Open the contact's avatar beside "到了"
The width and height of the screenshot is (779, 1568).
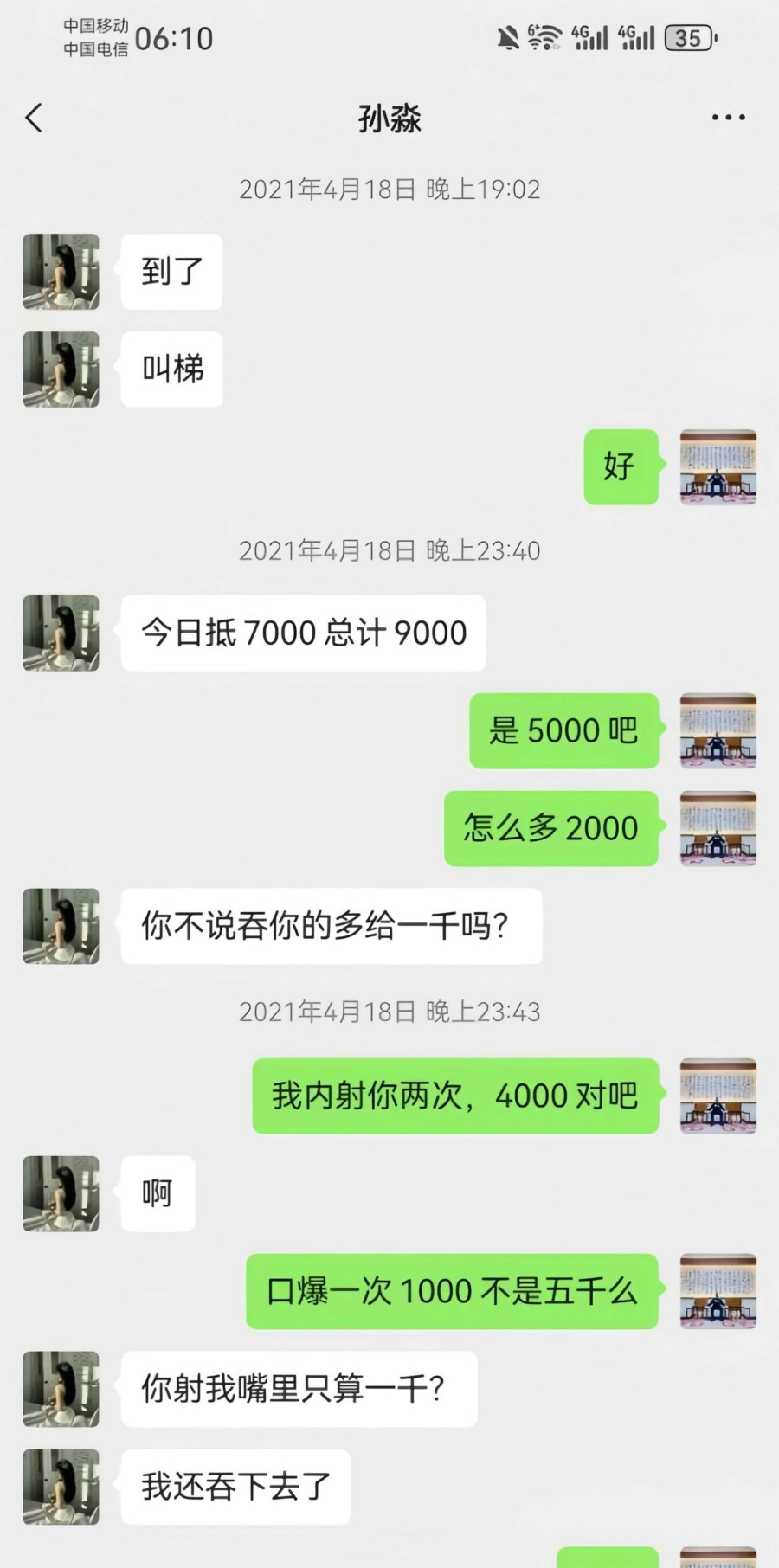pyautogui.click(x=61, y=272)
